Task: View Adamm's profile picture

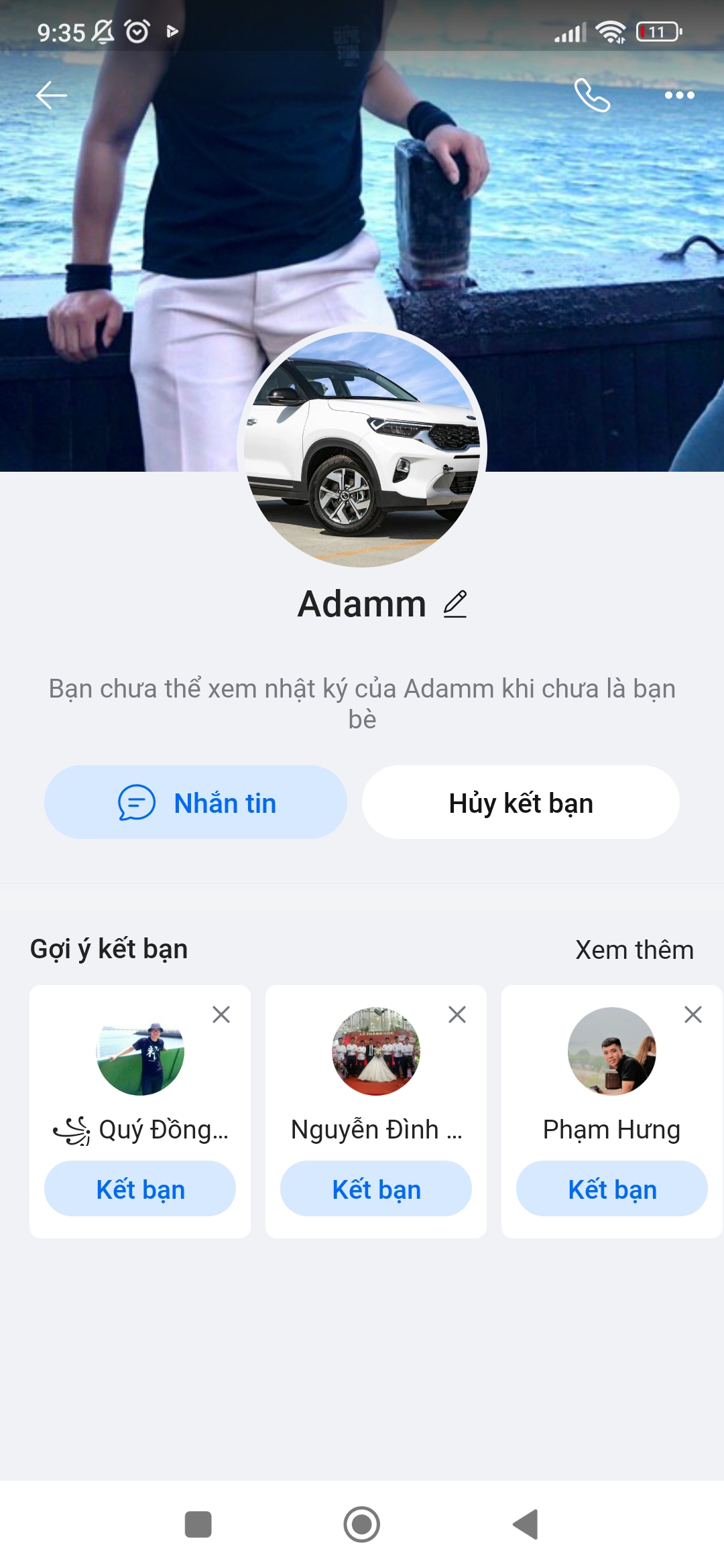Action: tap(362, 449)
